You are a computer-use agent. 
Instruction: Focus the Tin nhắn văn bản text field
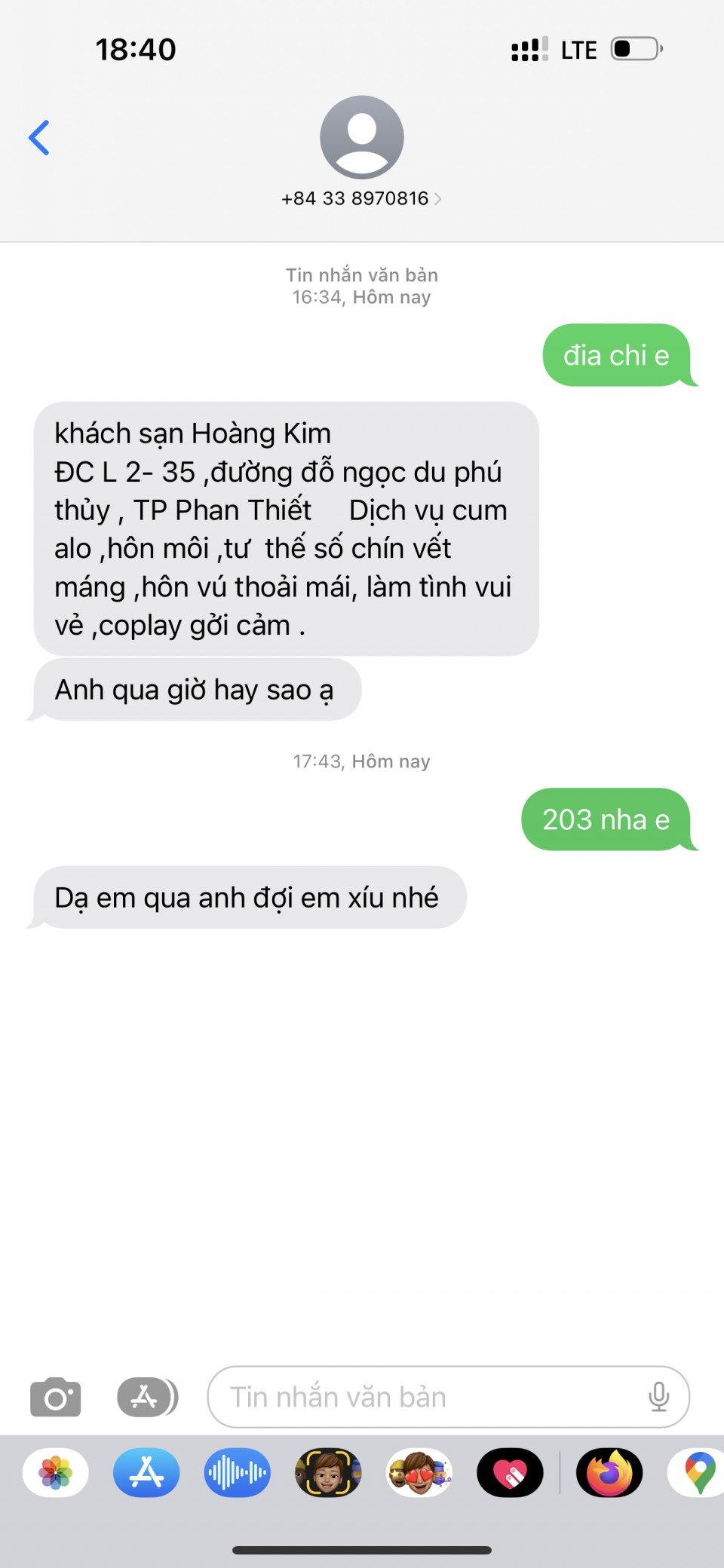click(422, 1397)
